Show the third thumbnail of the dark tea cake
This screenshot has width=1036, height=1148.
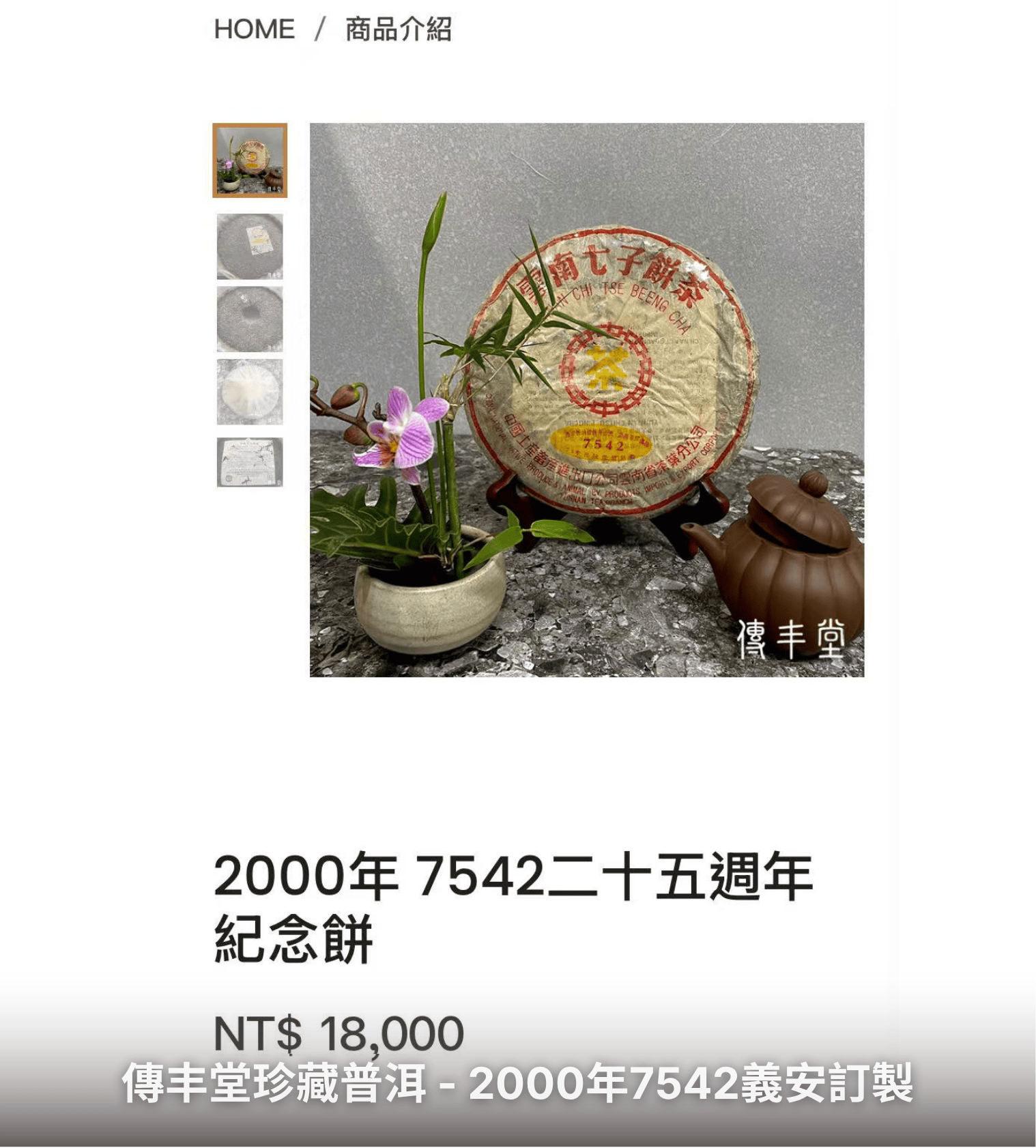click(250, 319)
